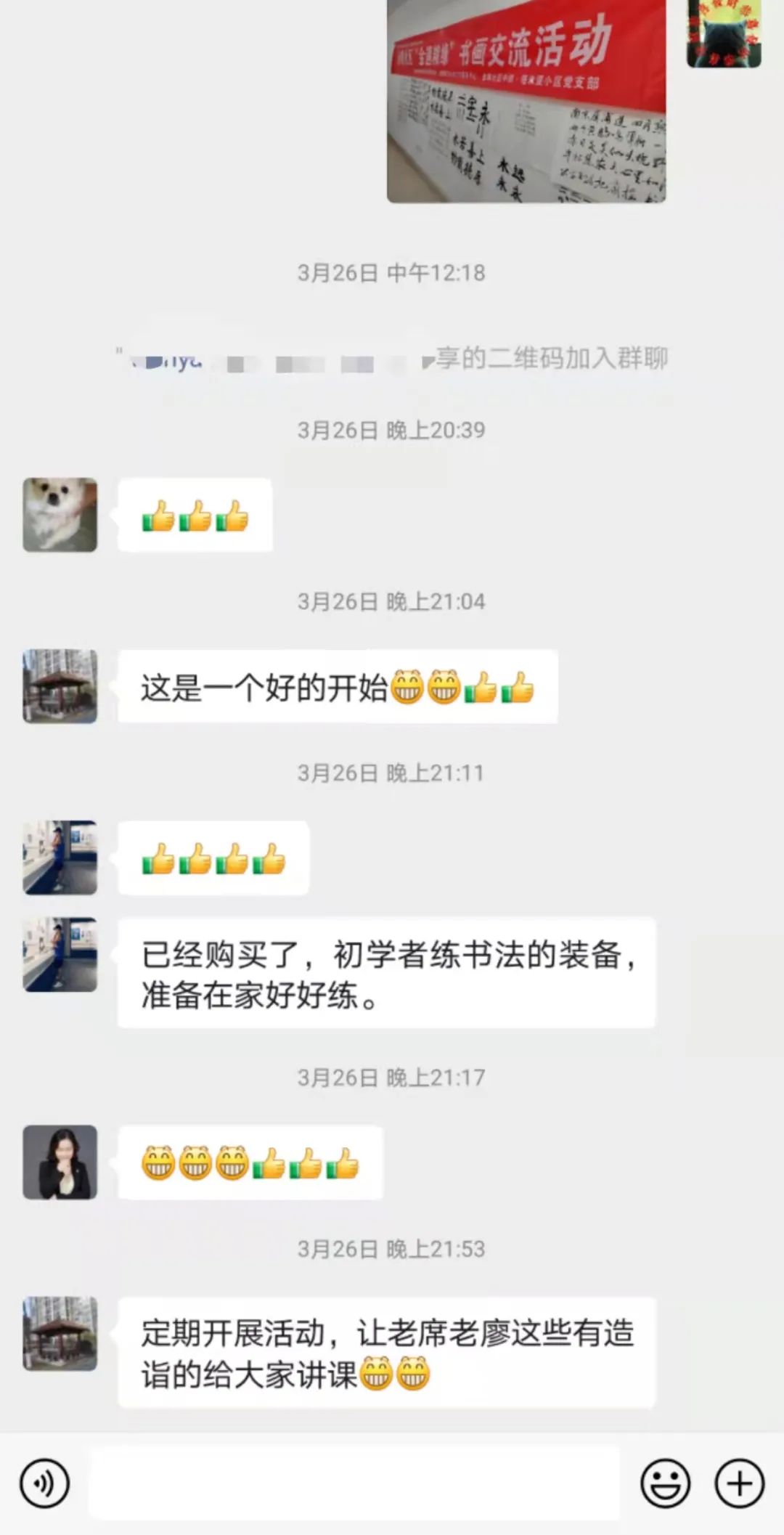The width and height of the screenshot is (784, 1535).
Task: Open pavilion avatar beside 这是一个好的开始 message
Action: [x=60, y=686]
